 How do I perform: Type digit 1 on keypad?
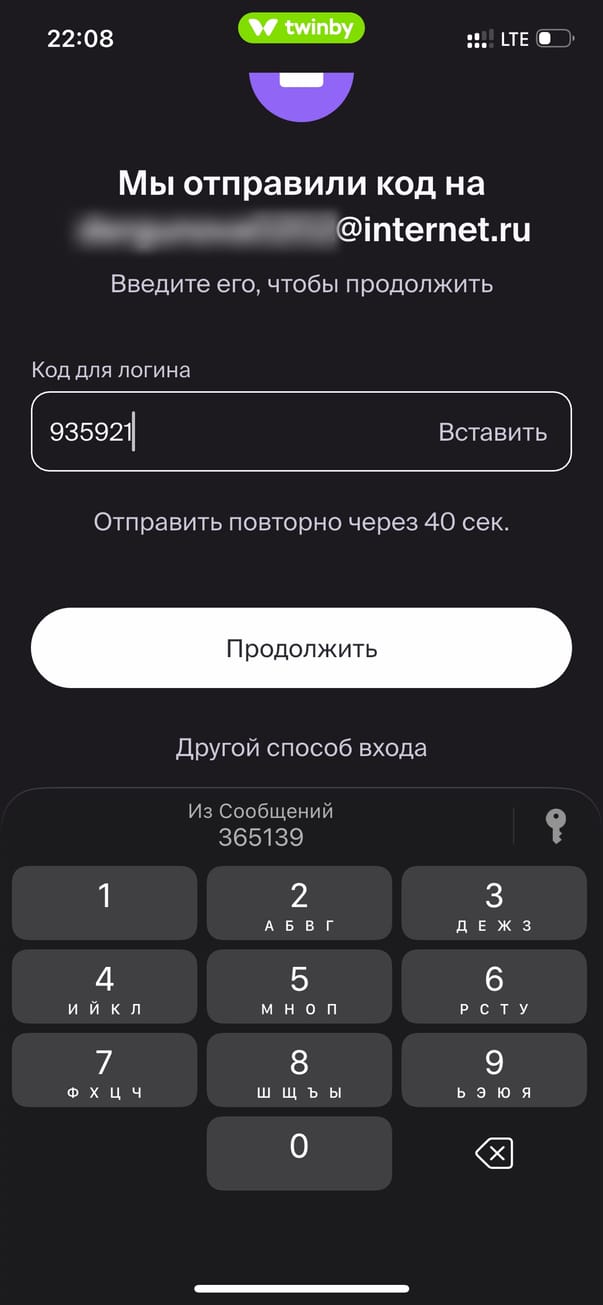(x=104, y=903)
